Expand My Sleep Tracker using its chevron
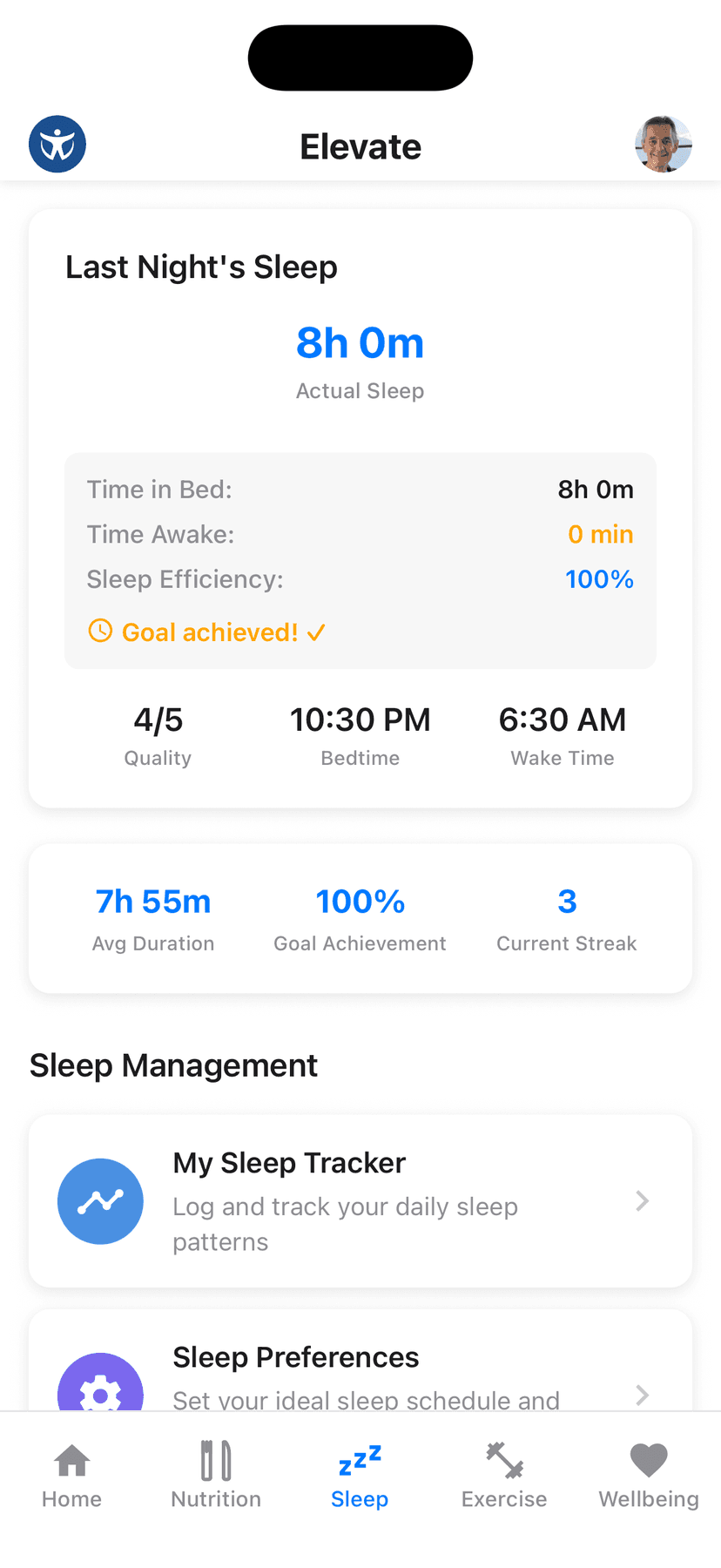 (x=642, y=1201)
